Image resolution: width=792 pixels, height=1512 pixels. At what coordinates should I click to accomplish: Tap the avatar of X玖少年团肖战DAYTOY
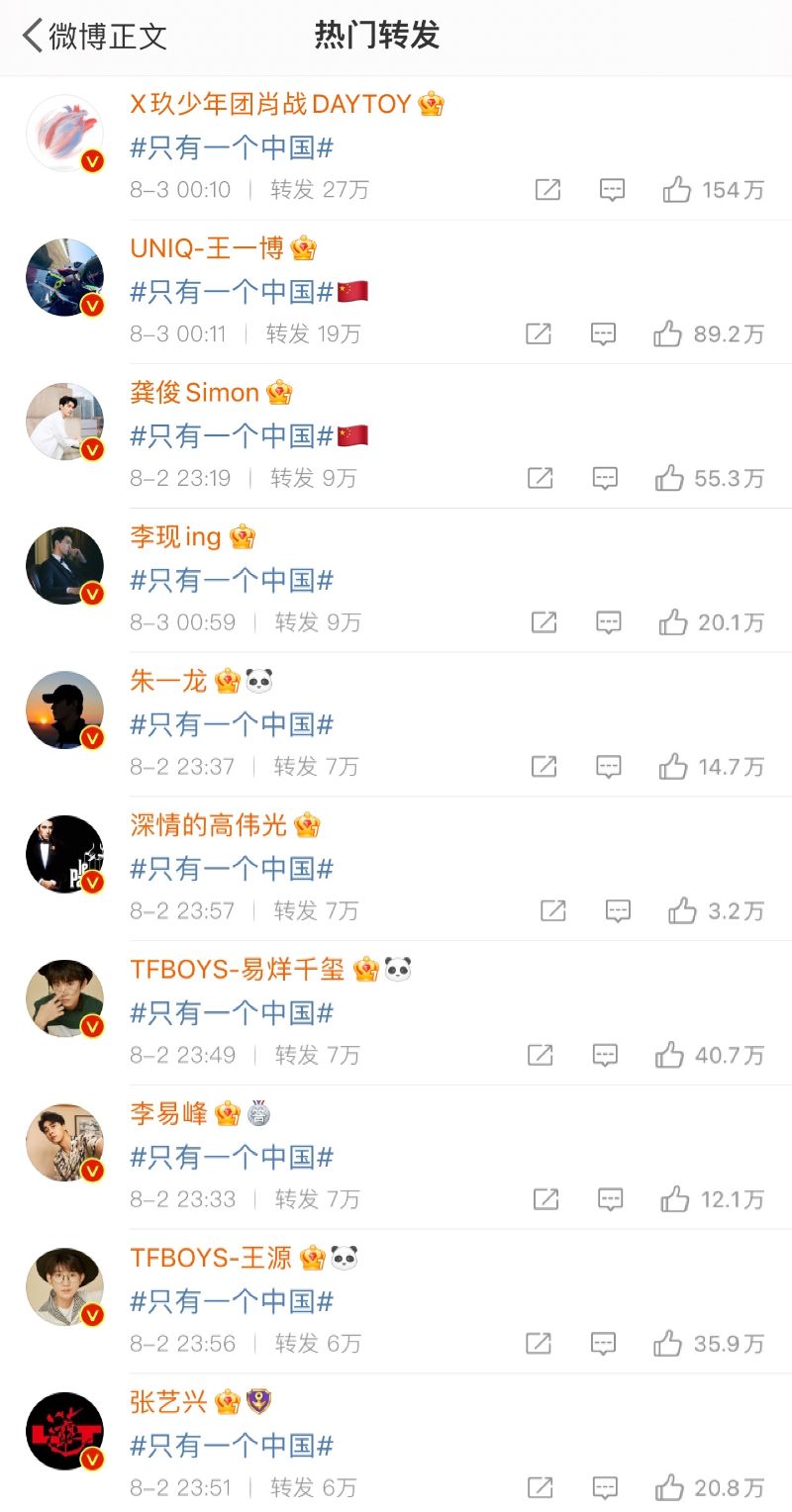pyautogui.click(x=65, y=133)
